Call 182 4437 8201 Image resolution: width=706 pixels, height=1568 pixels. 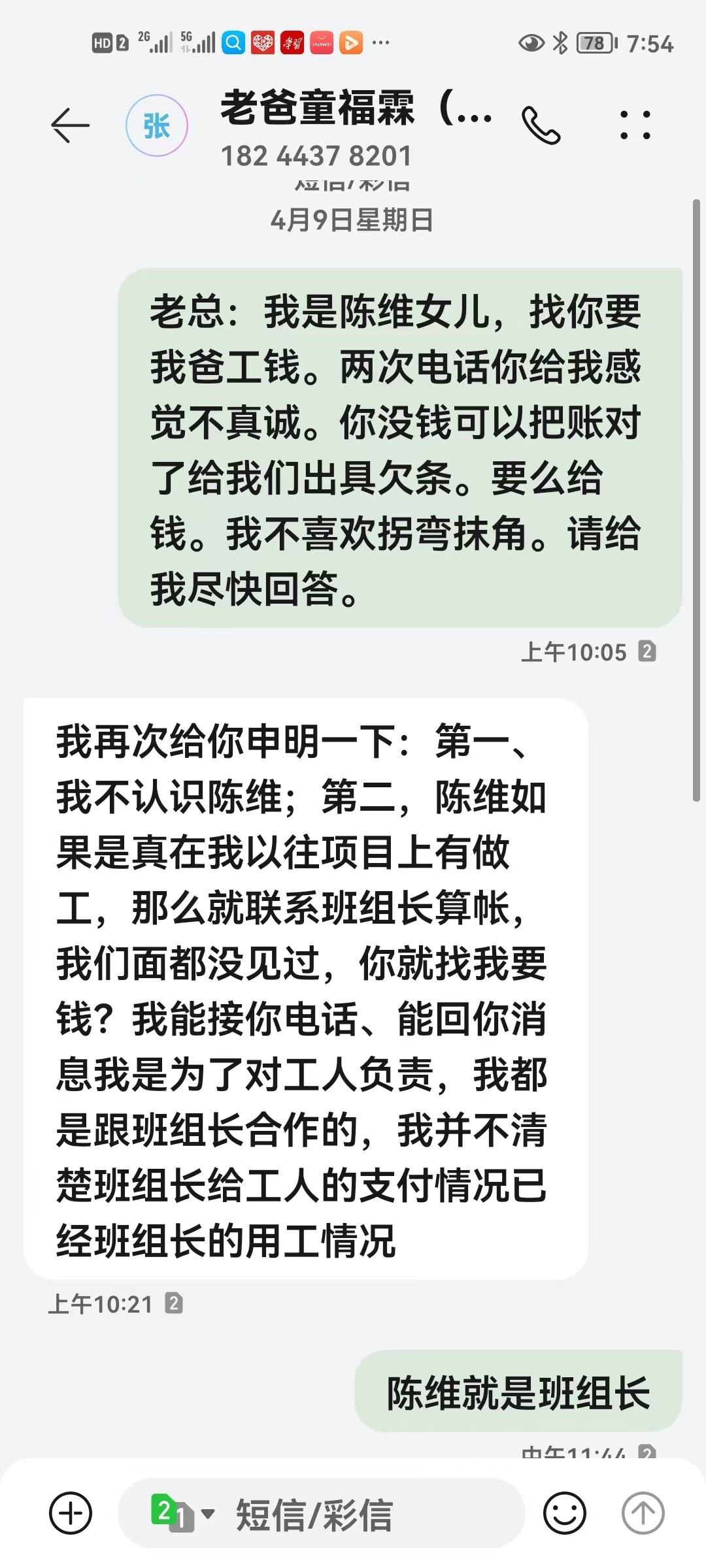pyautogui.click(x=541, y=125)
